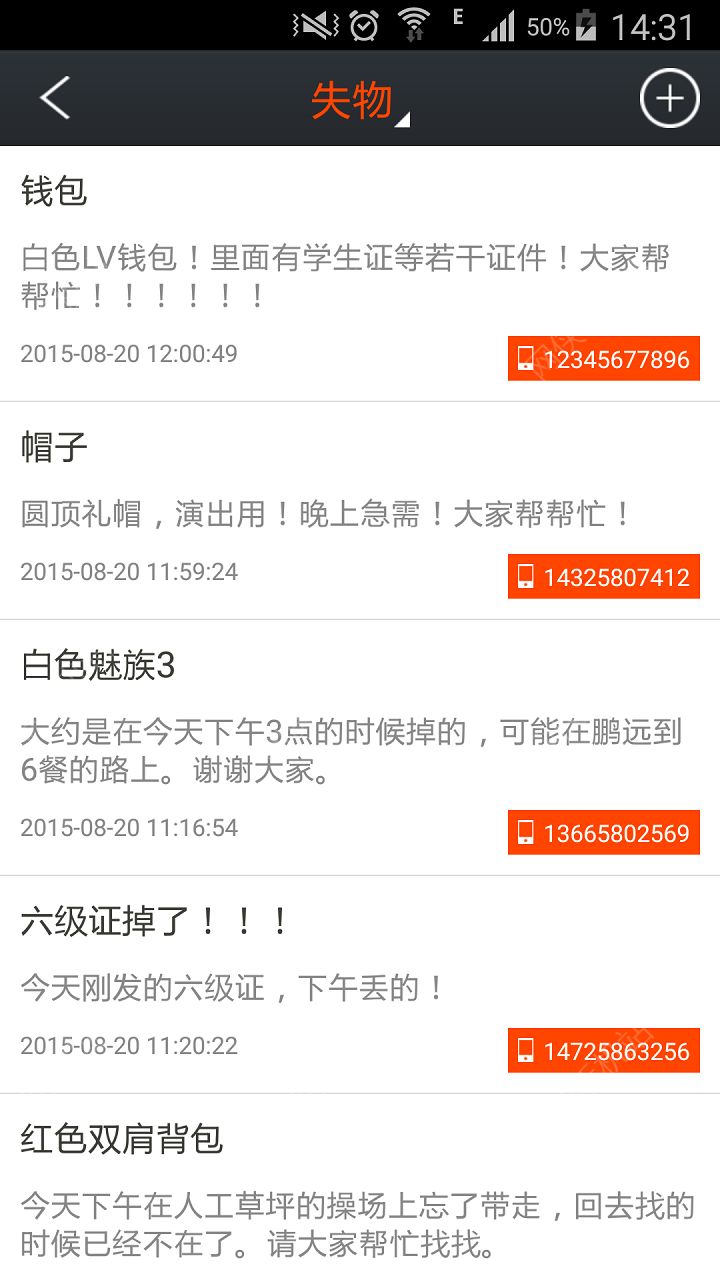Go back using the top-left arrow
The height and width of the screenshot is (1280, 720).
click(x=55, y=98)
